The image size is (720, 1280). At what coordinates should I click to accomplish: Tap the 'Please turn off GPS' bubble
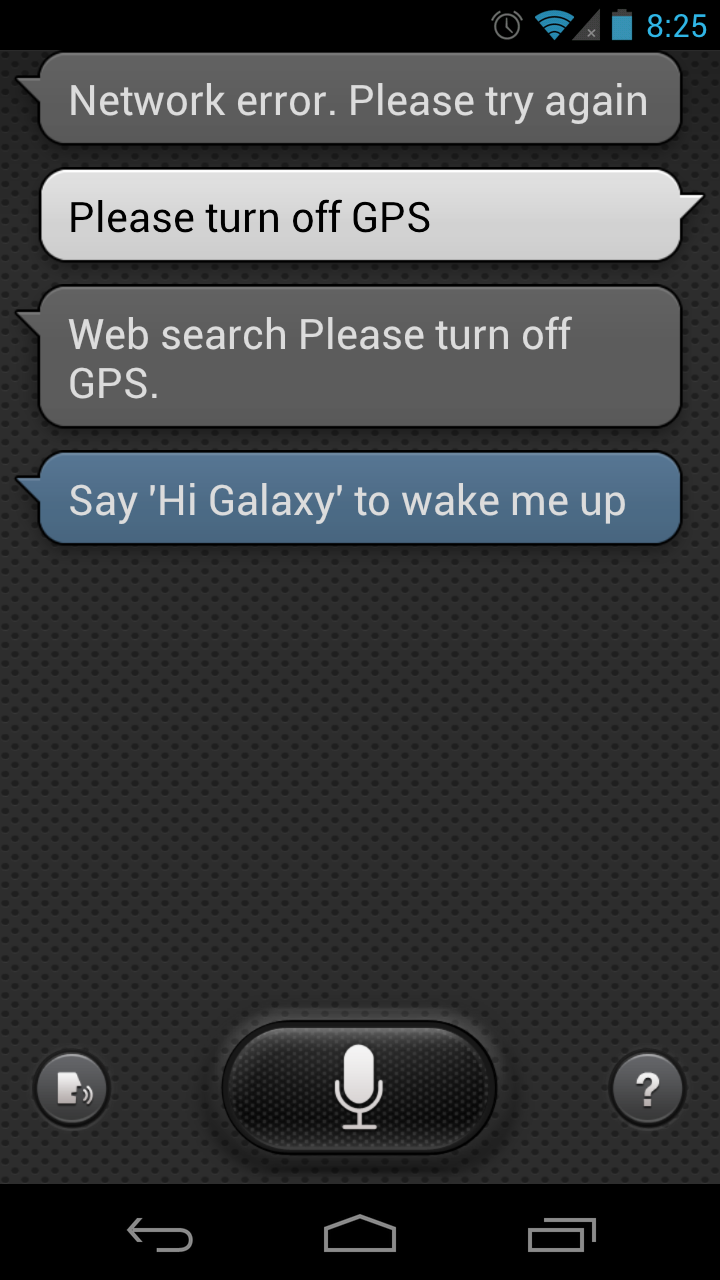[360, 216]
